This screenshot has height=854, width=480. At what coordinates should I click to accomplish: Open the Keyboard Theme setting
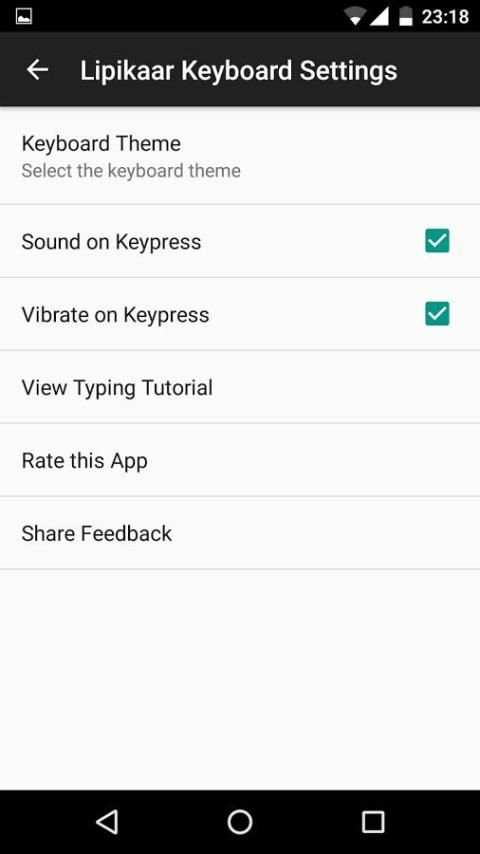click(240, 156)
